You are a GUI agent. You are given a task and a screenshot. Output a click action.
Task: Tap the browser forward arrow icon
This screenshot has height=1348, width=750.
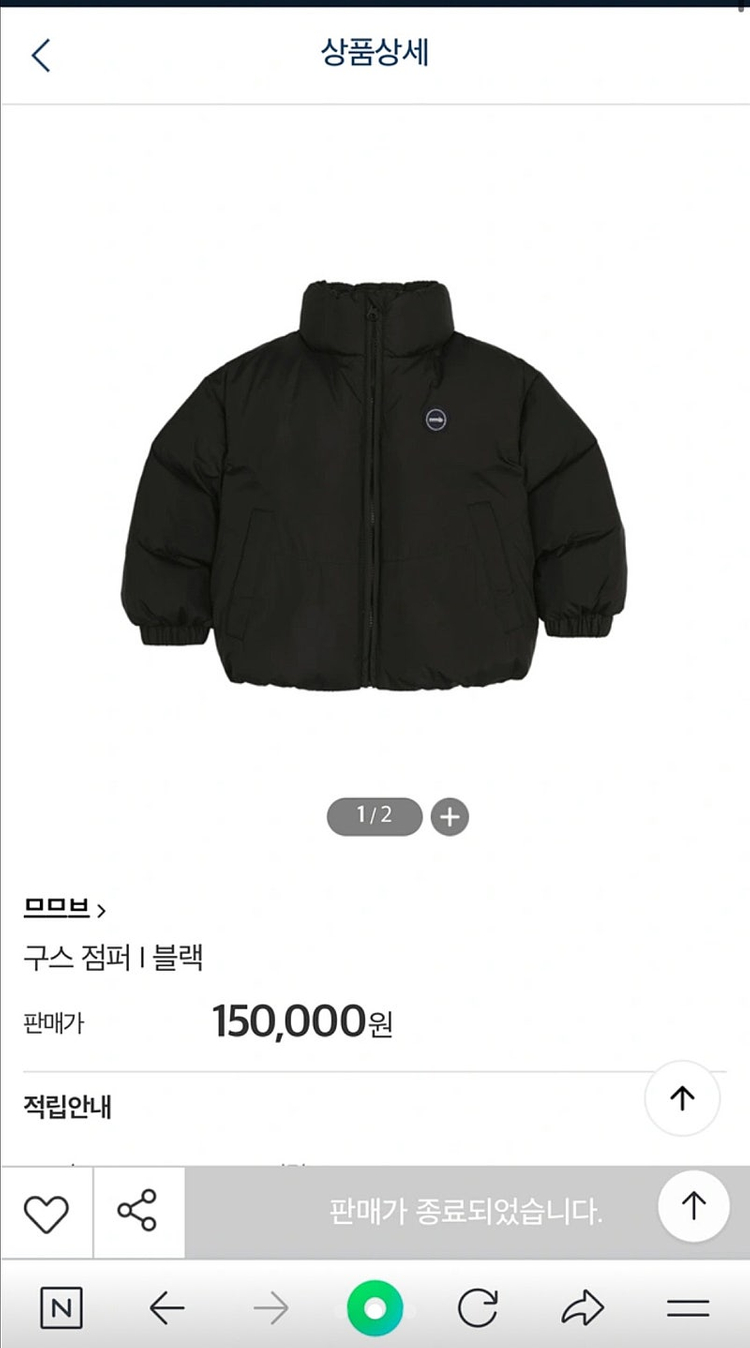268,1305
